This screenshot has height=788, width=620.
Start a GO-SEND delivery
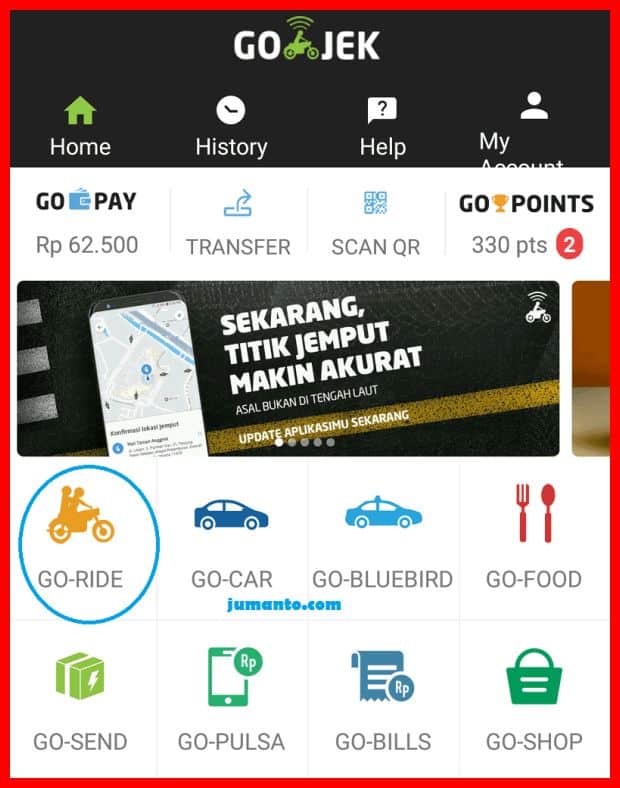pos(80,700)
